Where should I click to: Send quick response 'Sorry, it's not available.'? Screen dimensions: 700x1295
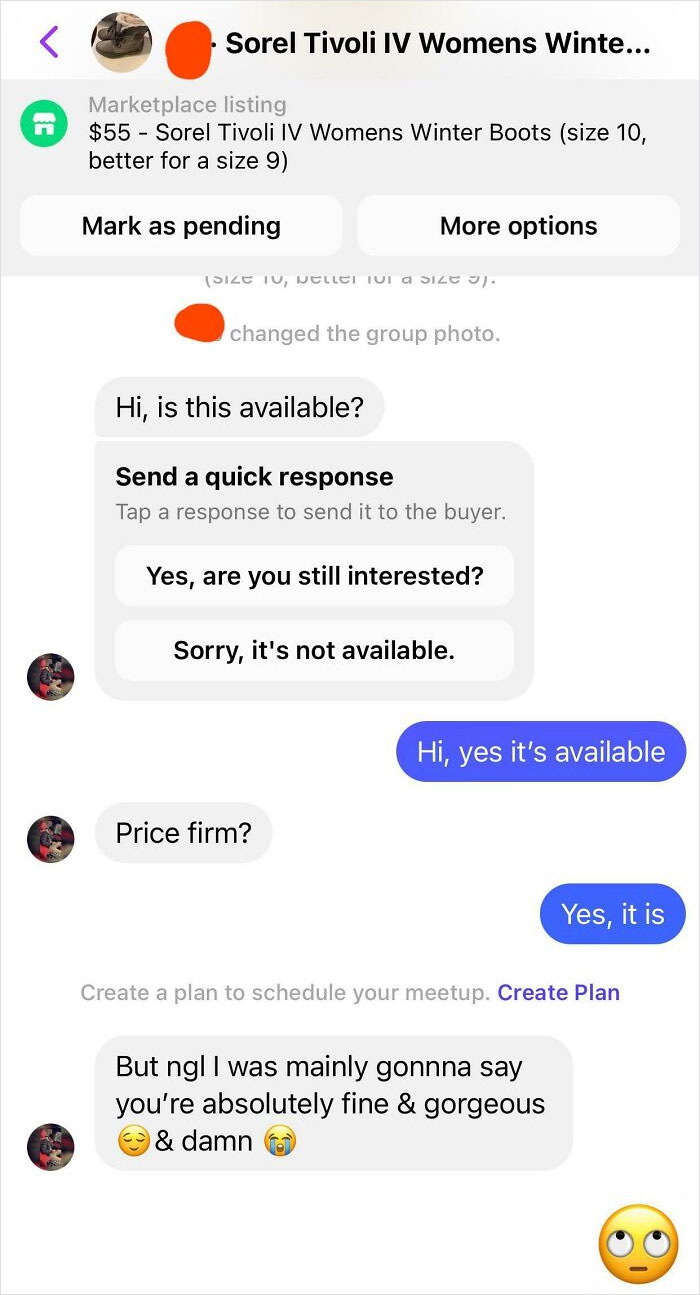point(314,651)
